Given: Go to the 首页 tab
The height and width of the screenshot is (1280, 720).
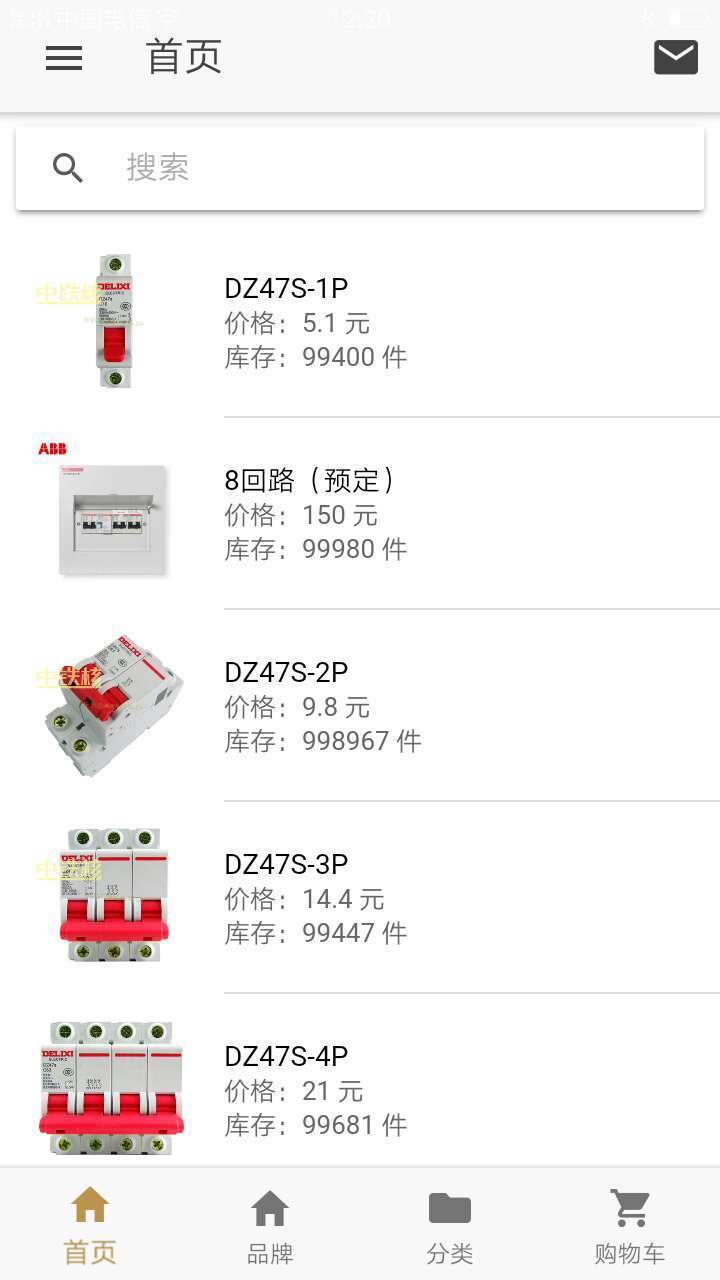Looking at the screenshot, I should [90, 1225].
